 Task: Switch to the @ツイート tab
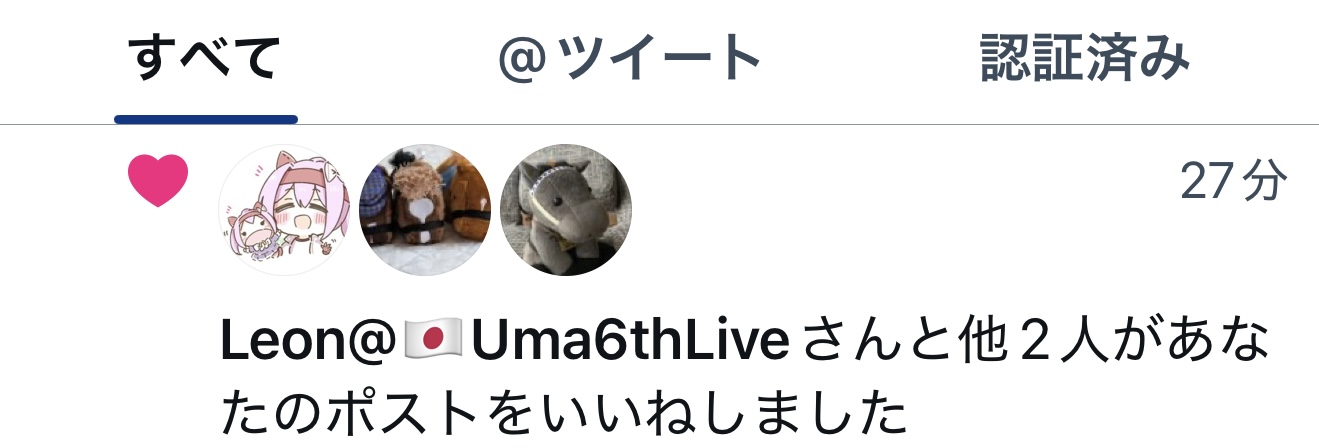tap(630, 60)
